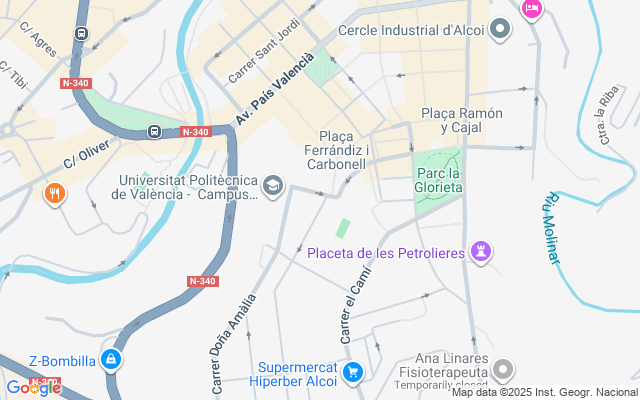Tap the Universitat Politècnica de València marker

click(x=272, y=186)
